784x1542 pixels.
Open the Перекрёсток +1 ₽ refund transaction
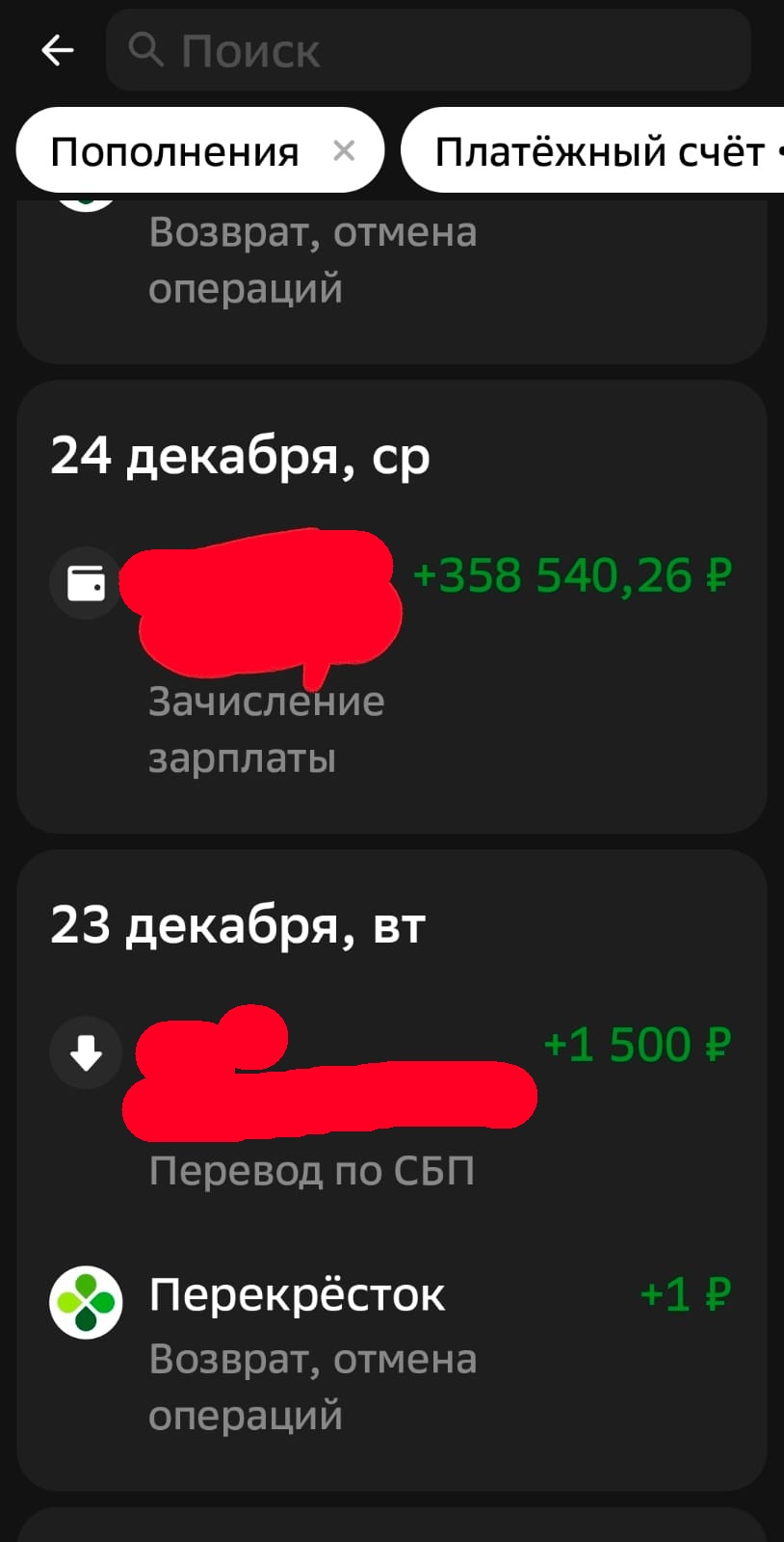tap(391, 1349)
